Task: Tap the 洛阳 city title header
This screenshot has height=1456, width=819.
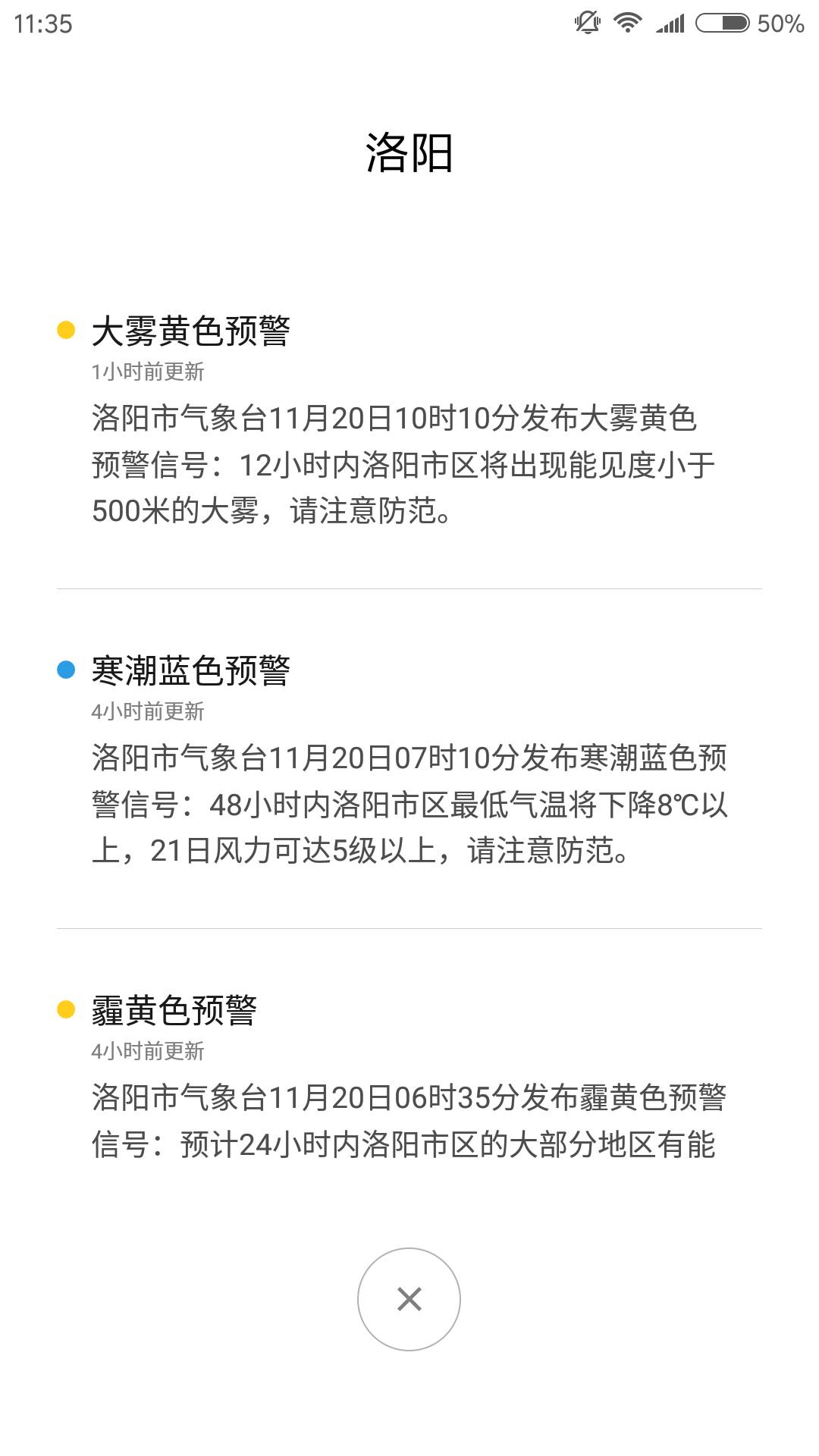Action: [x=409, y=152]
